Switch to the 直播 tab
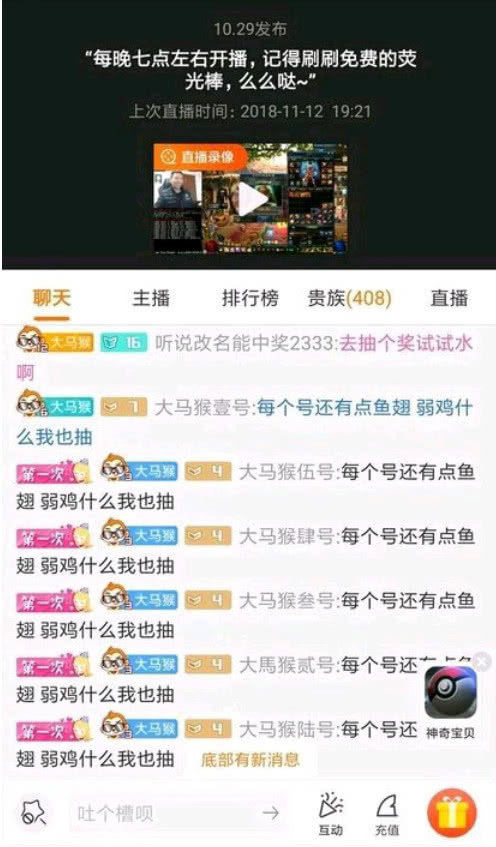 (449, 298)
